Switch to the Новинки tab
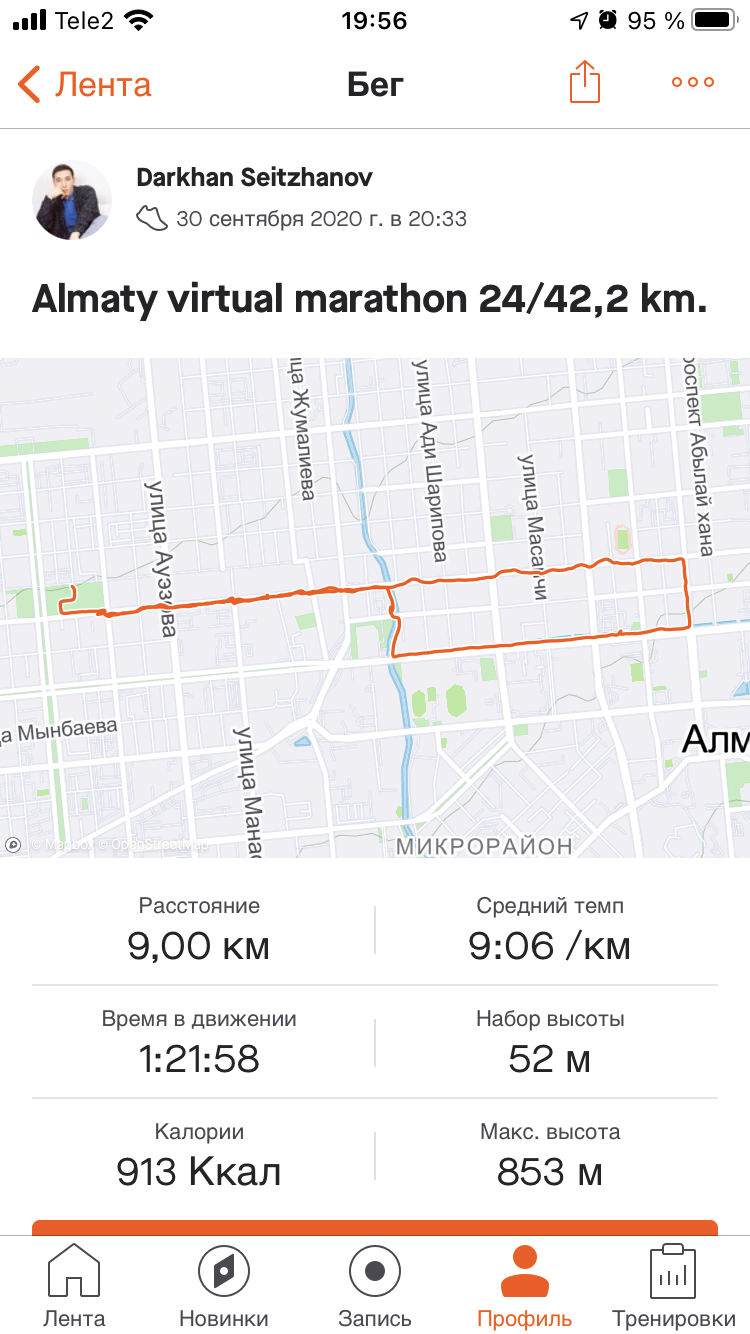 (224, 1285)
